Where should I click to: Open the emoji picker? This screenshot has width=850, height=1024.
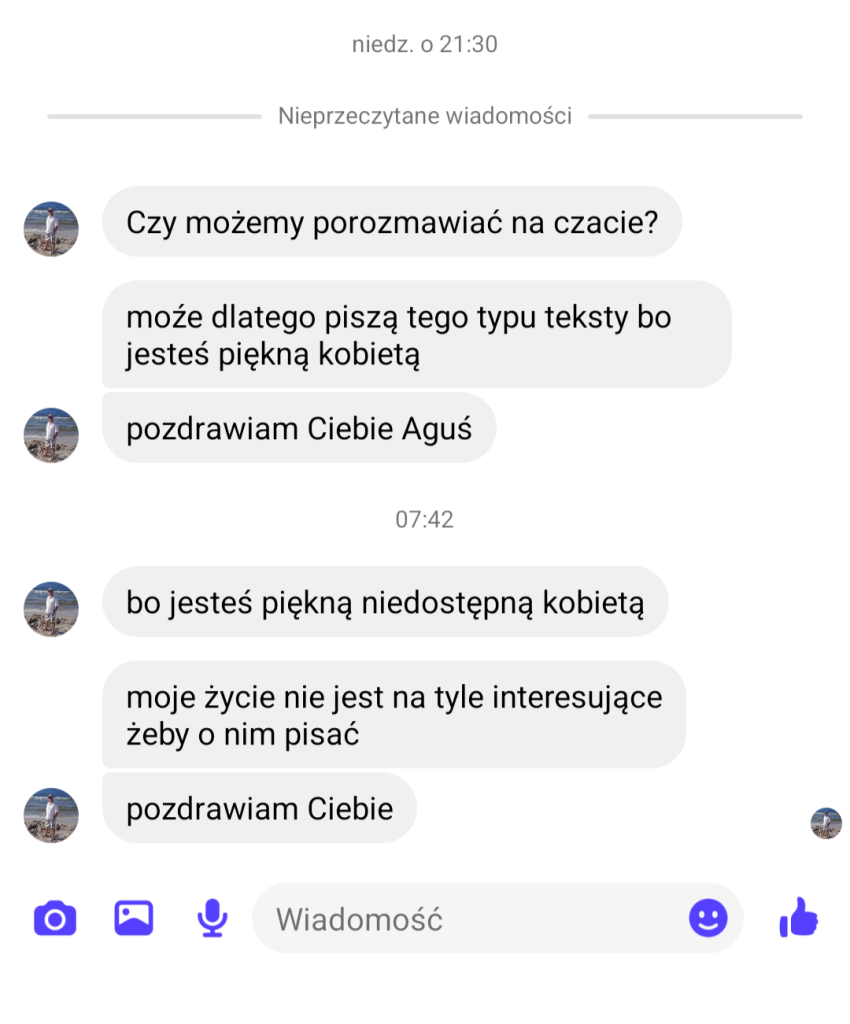tap(708, 918)
